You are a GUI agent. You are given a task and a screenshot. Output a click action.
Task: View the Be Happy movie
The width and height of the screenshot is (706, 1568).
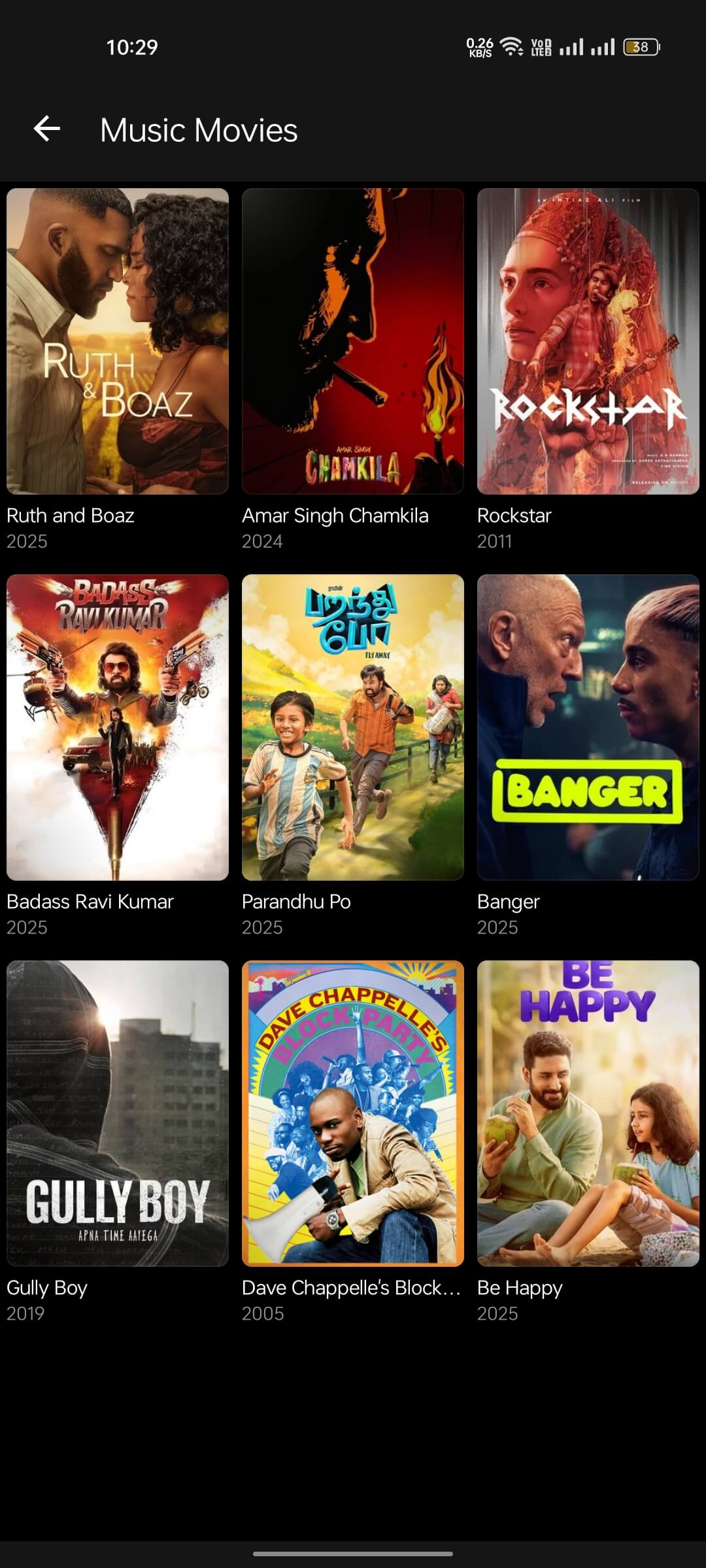point(588,1113)
